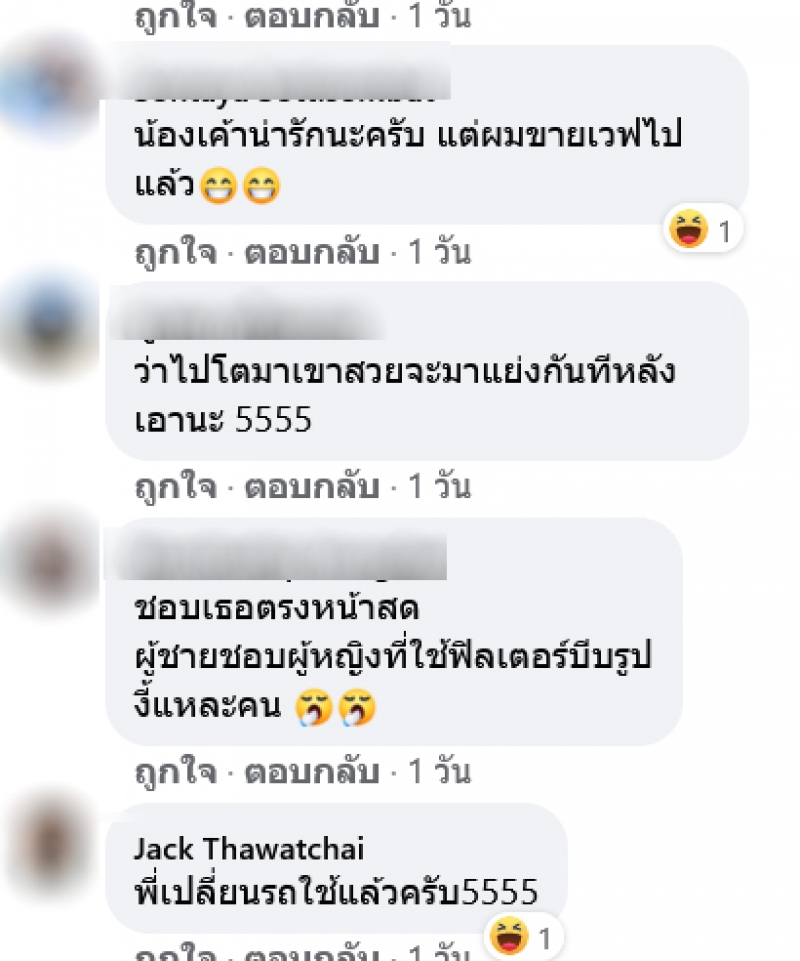Reply to the comment ending with เอานะ 5555
This screenshot has height=961, width=800.
[307, 487]
